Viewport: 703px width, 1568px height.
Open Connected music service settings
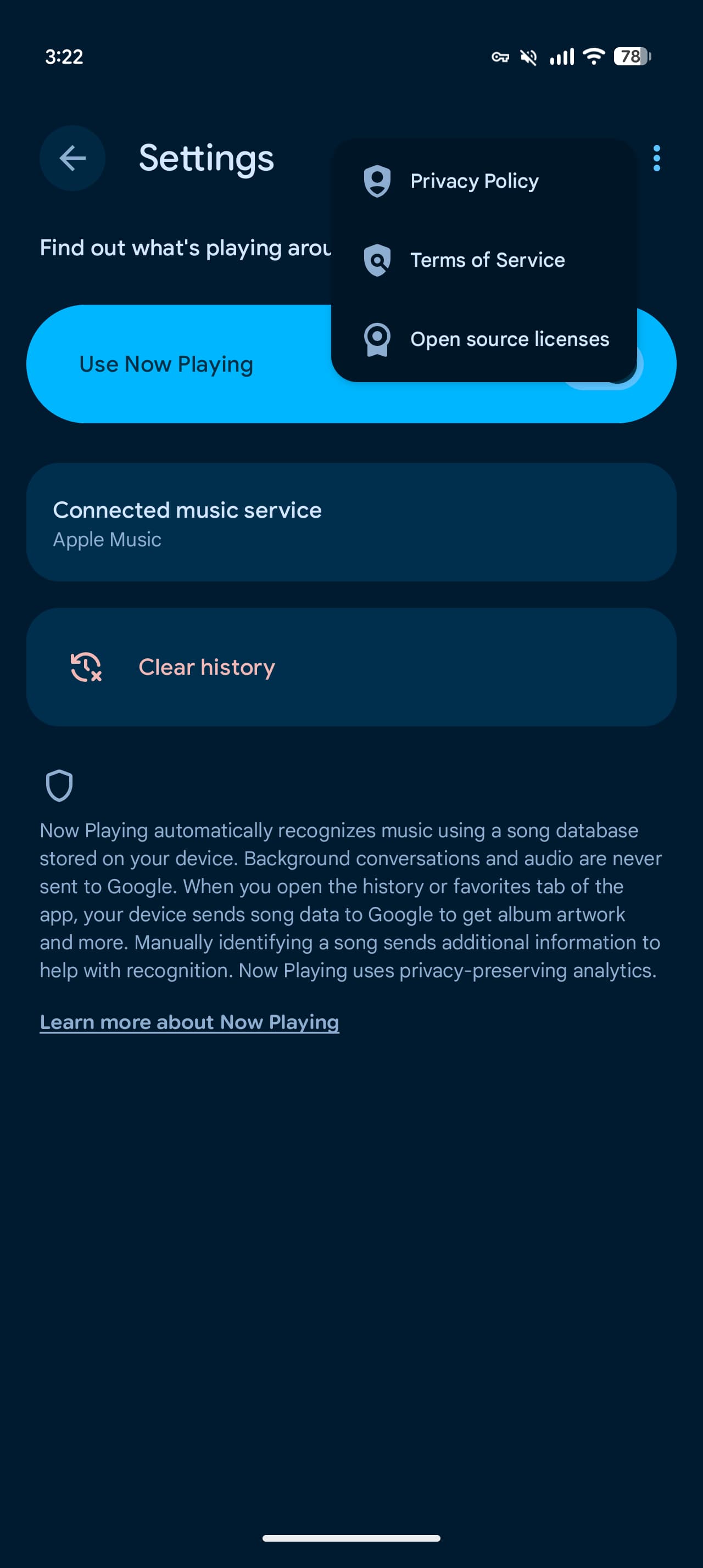(x=351, y=523)
